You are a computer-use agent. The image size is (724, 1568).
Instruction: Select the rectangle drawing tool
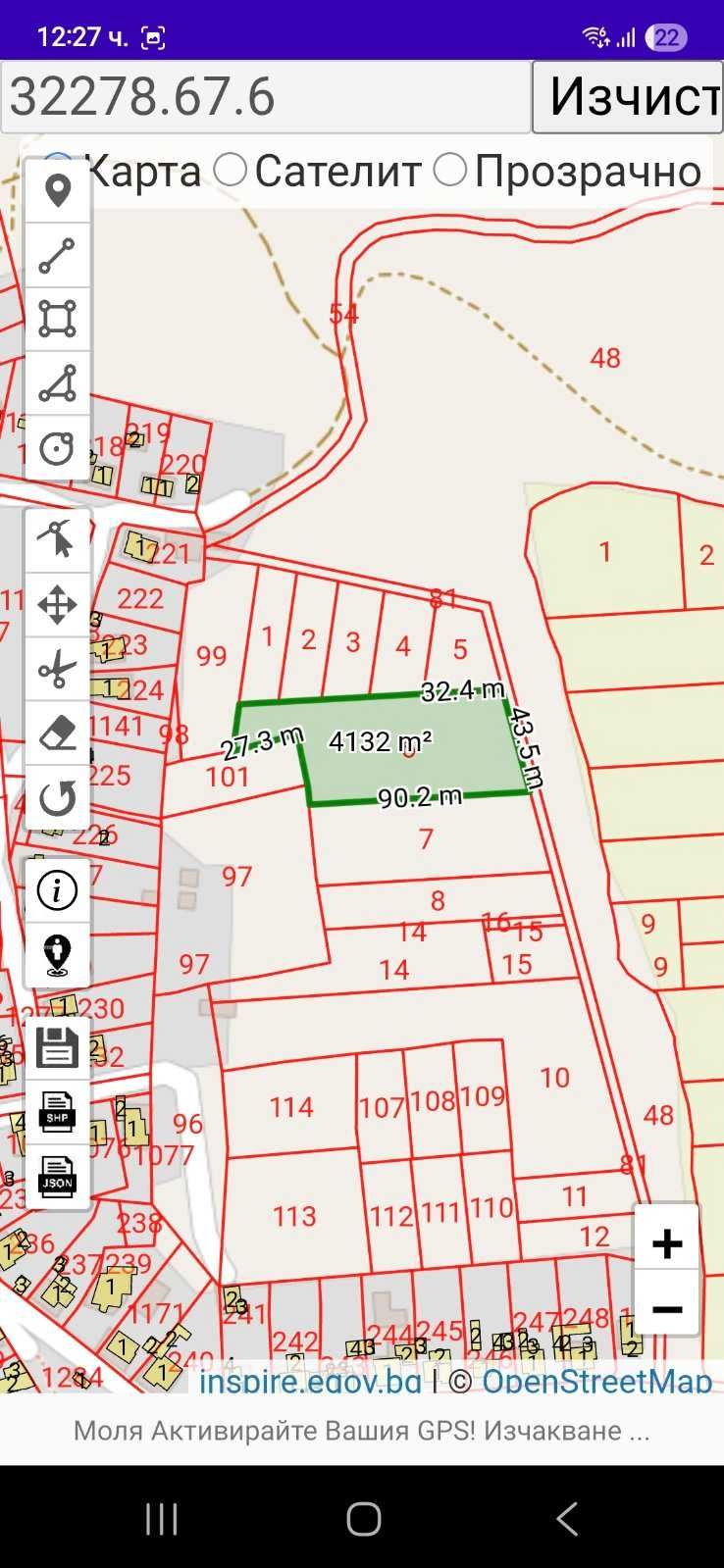[58, 319]
